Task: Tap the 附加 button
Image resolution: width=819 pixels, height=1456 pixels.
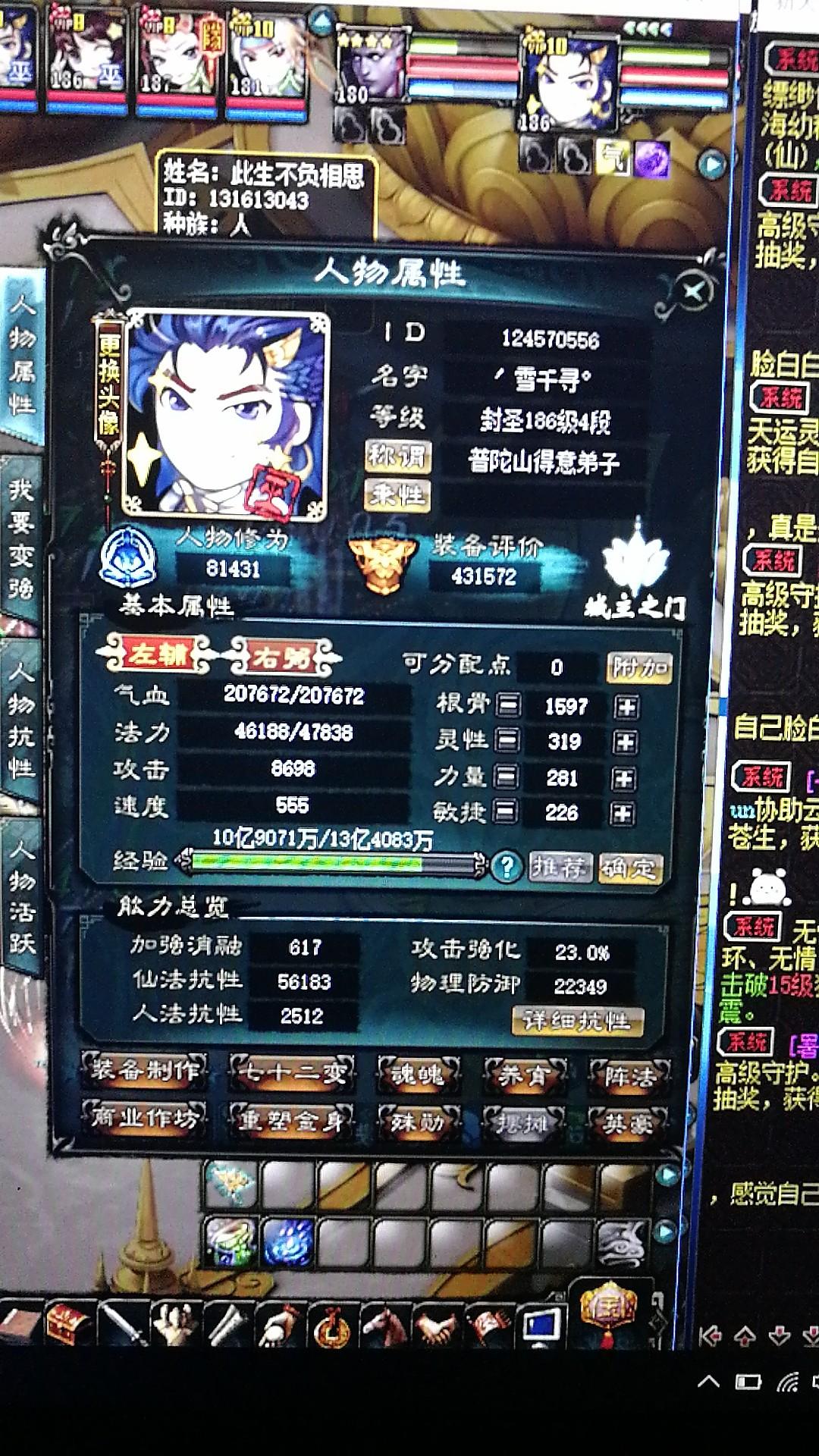Action: [x=639, y=667]
